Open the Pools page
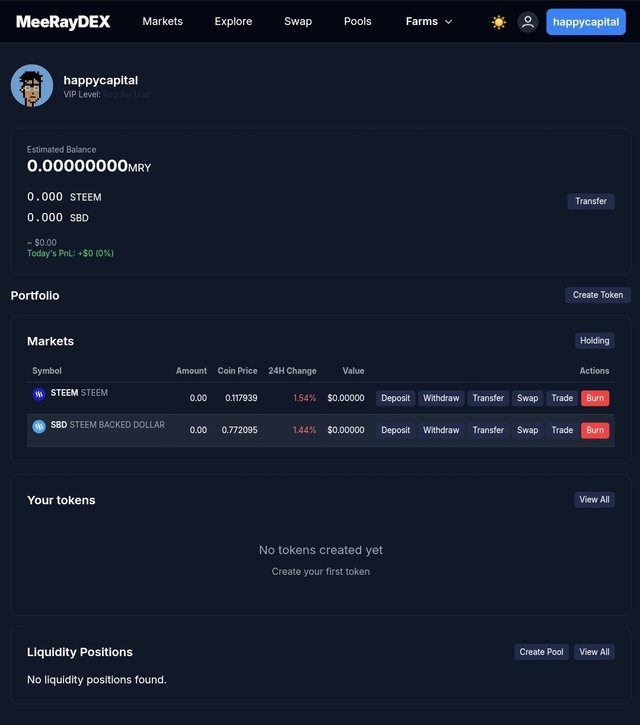 tap(357, 21)
